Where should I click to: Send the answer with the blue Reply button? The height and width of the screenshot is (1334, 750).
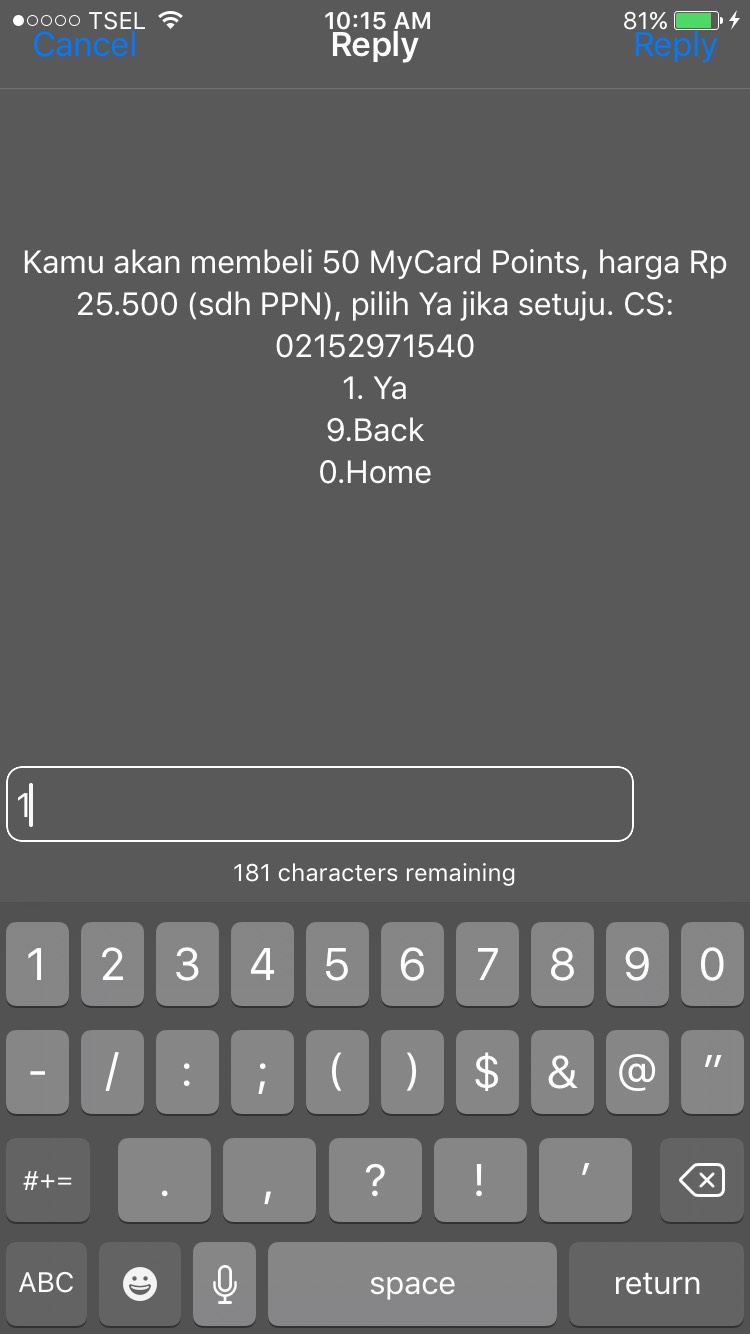point(675,46)
